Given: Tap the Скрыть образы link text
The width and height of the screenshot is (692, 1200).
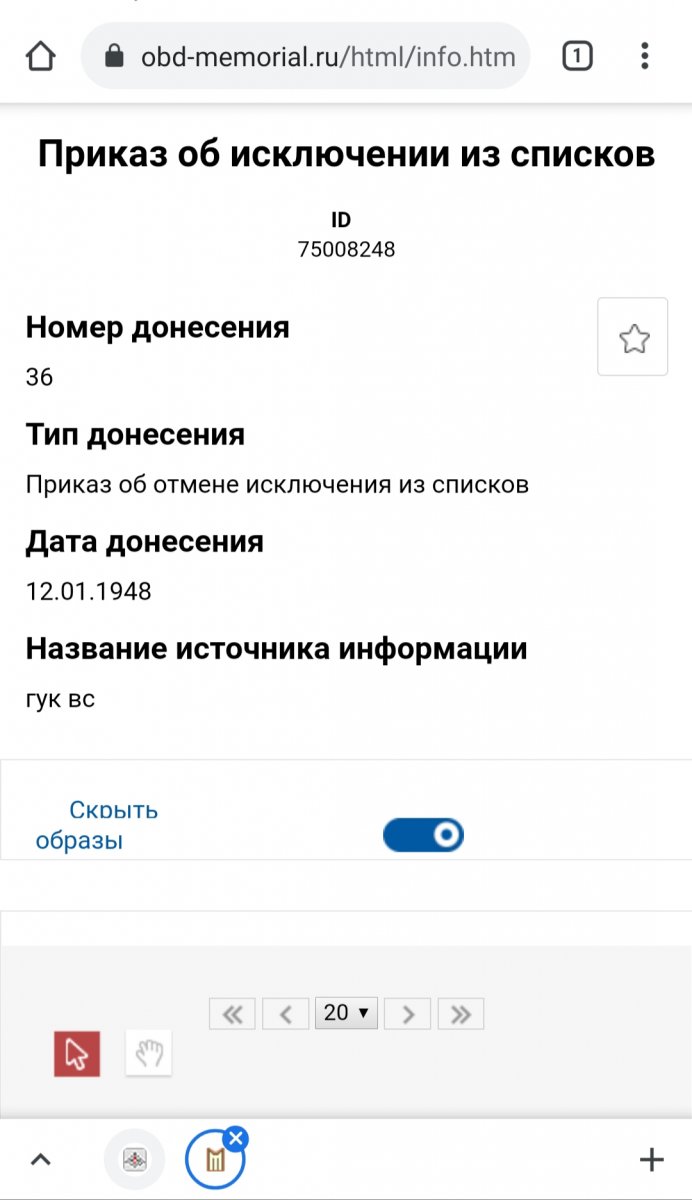Looking at the screenshot, I should (97, 825).
